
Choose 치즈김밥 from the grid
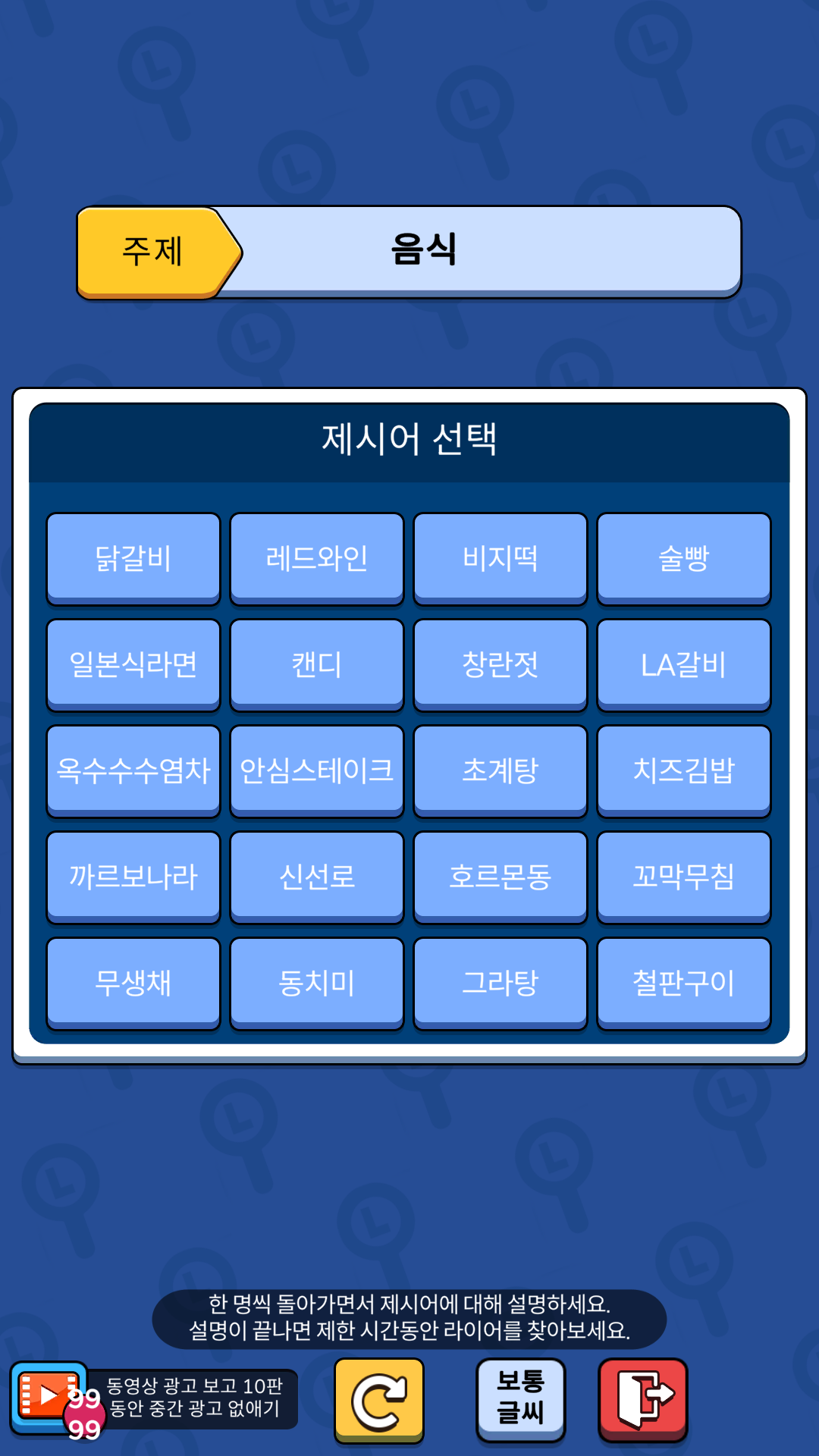coord(684,770)
